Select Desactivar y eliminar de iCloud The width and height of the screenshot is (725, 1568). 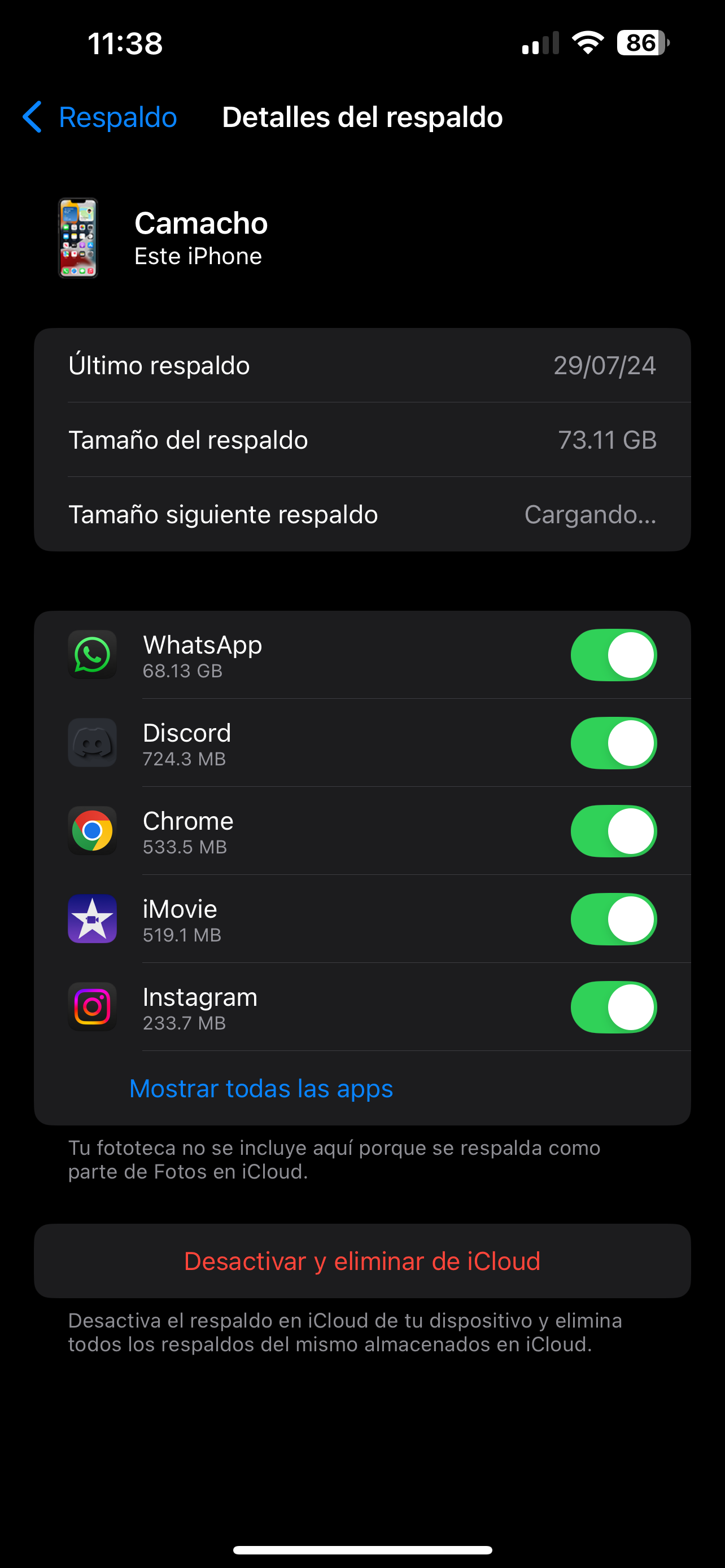[362, 1261]
